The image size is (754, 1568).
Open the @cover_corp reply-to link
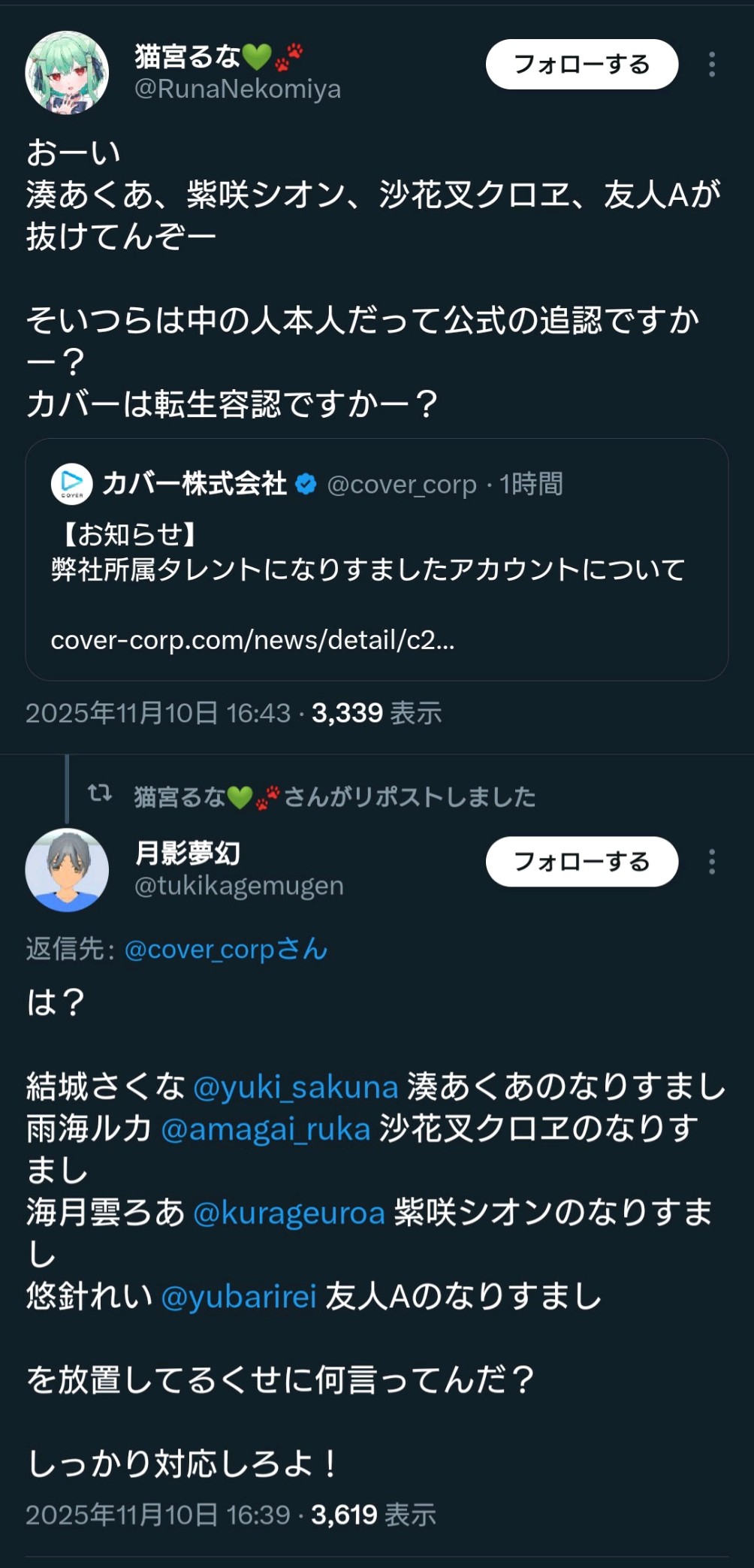[x=226, y=950]
